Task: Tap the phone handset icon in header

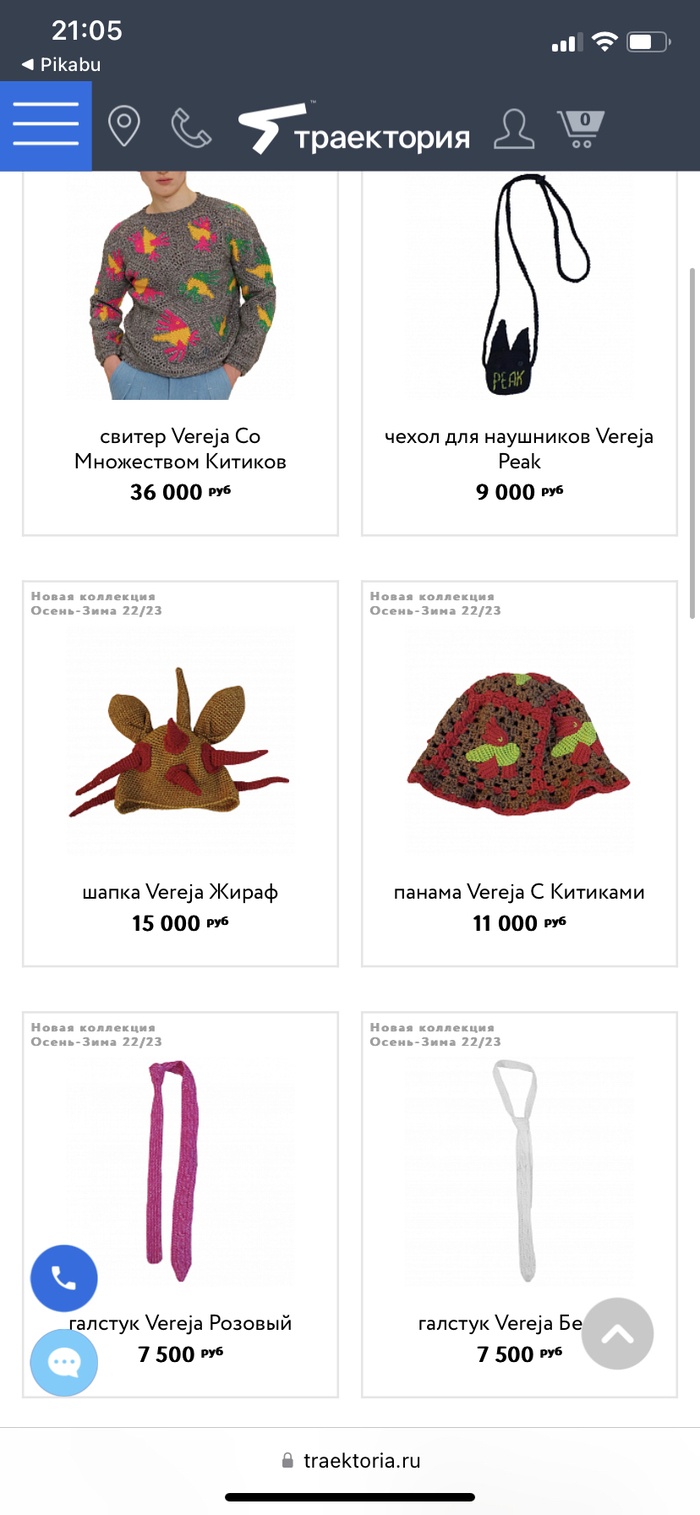Action: click(191, 128)
